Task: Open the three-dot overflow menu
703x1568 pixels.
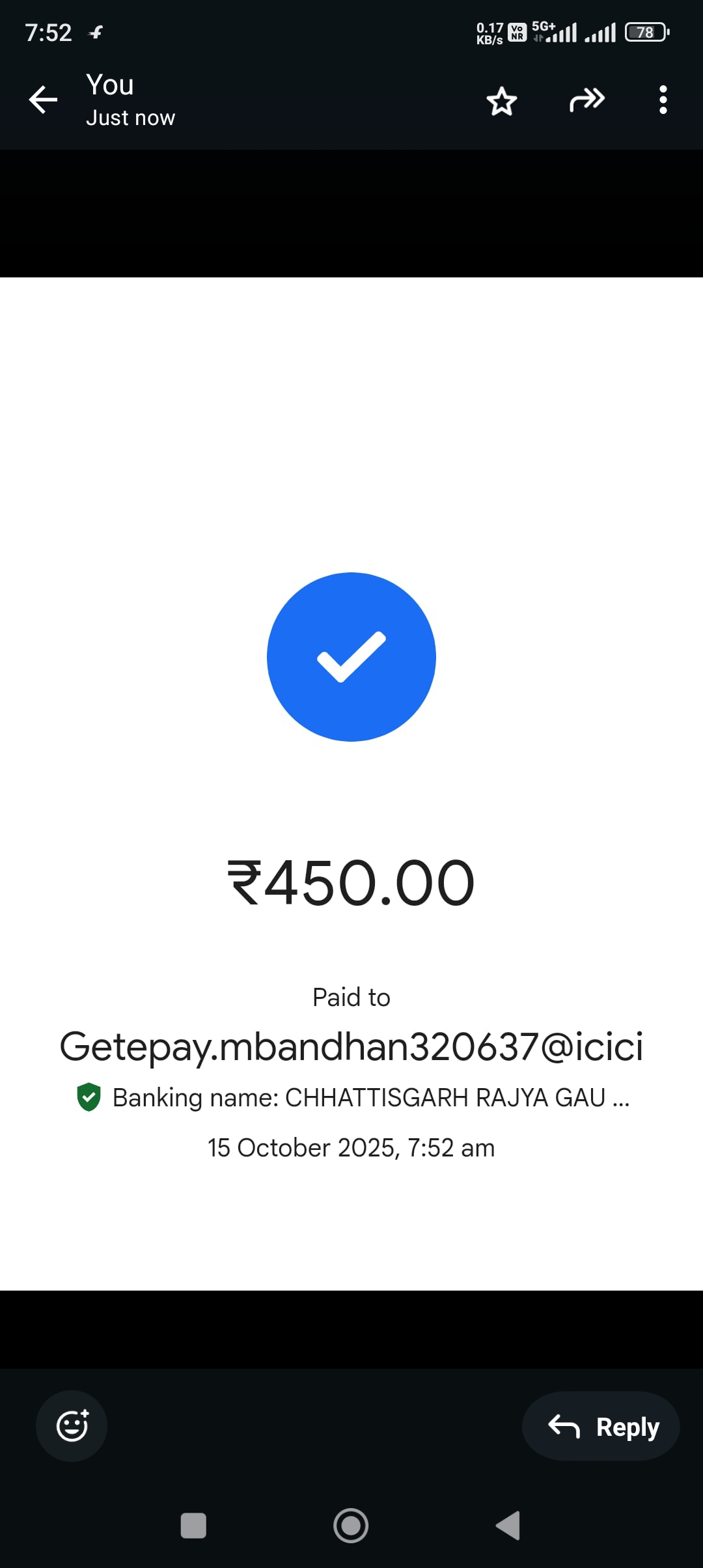Action: 663,100
